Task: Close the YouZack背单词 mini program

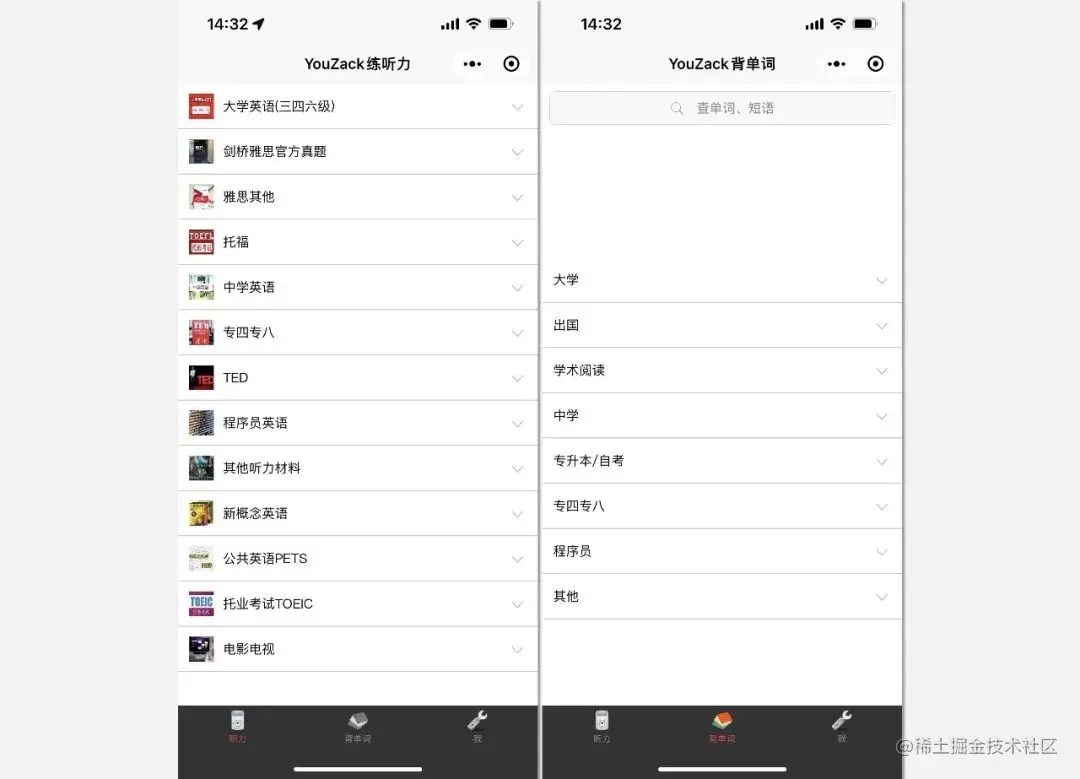Action: pos(876,64)
